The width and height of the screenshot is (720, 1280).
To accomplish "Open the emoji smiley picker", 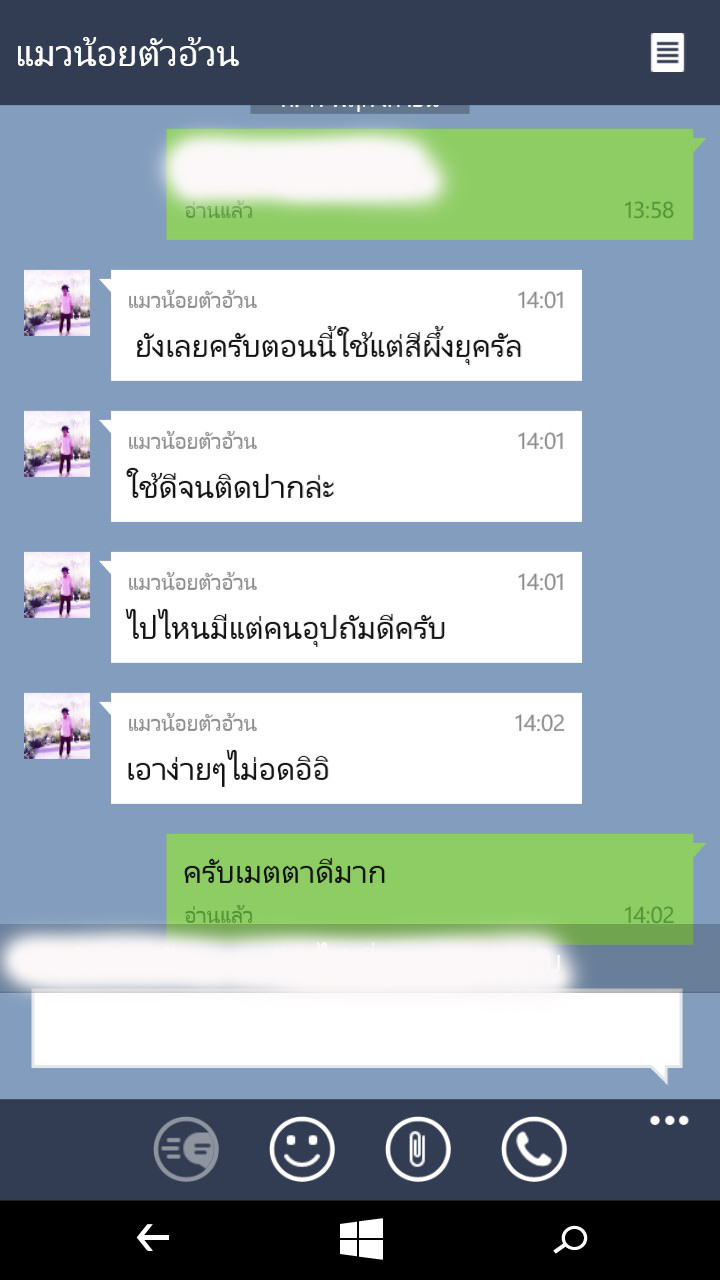I will pyautogui.click(x=302, y=1149).
